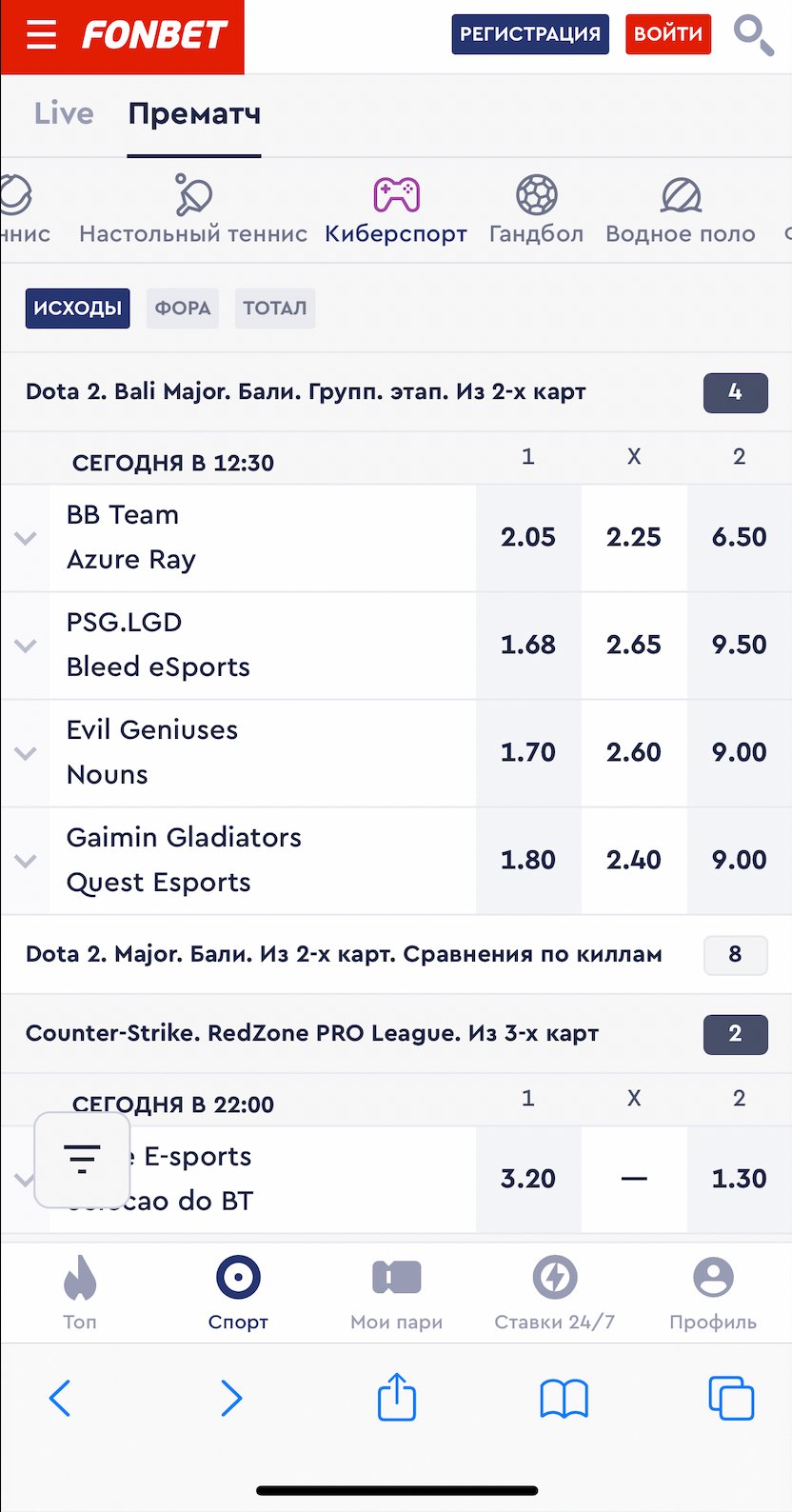
Task: Open the search magnifier icon
Action: pyautogui.click(x=753, y=35)
